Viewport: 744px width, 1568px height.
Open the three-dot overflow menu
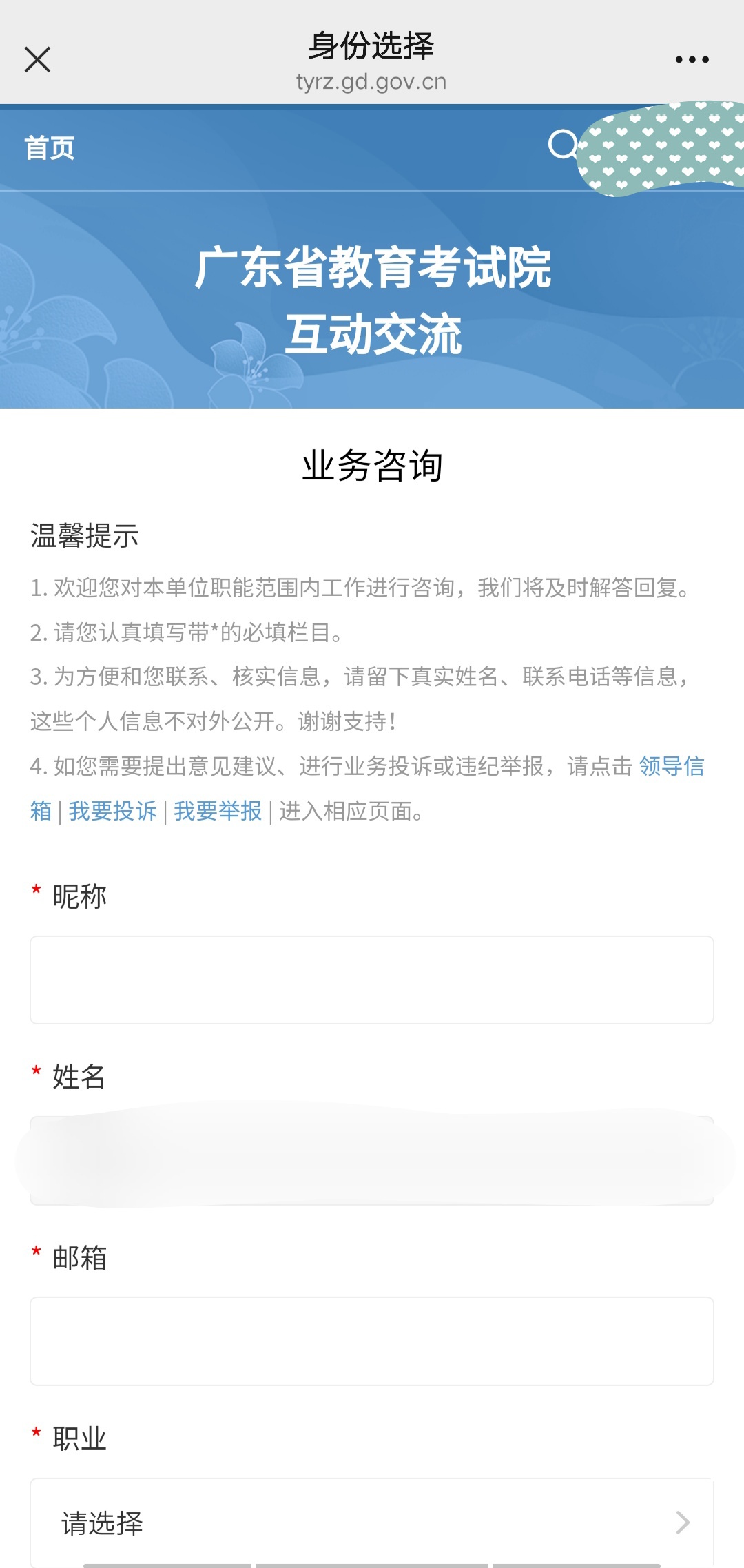[692, 59]
